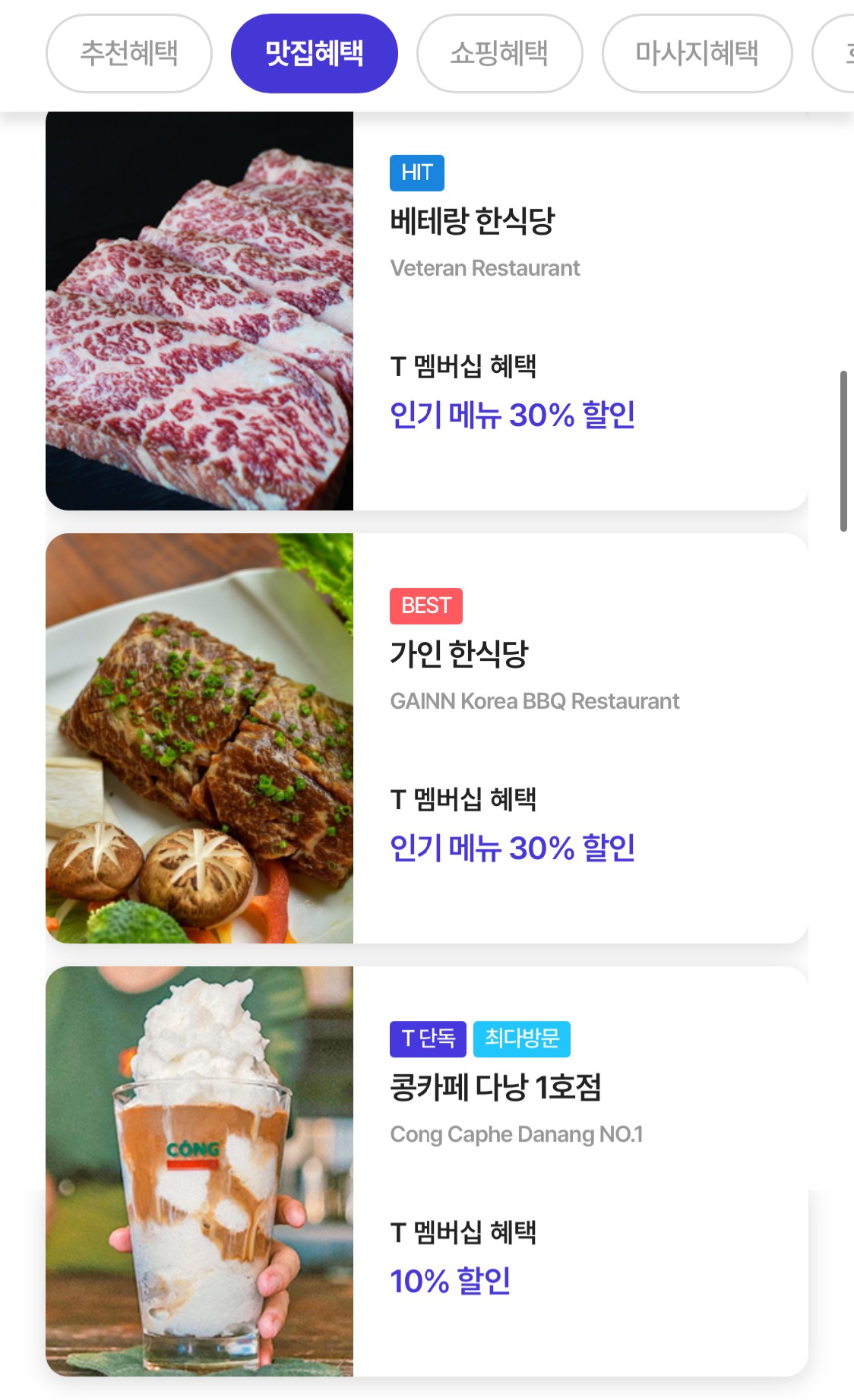
Task: Open the 쇼핑혜택 tab
Action: click(499, 53)
